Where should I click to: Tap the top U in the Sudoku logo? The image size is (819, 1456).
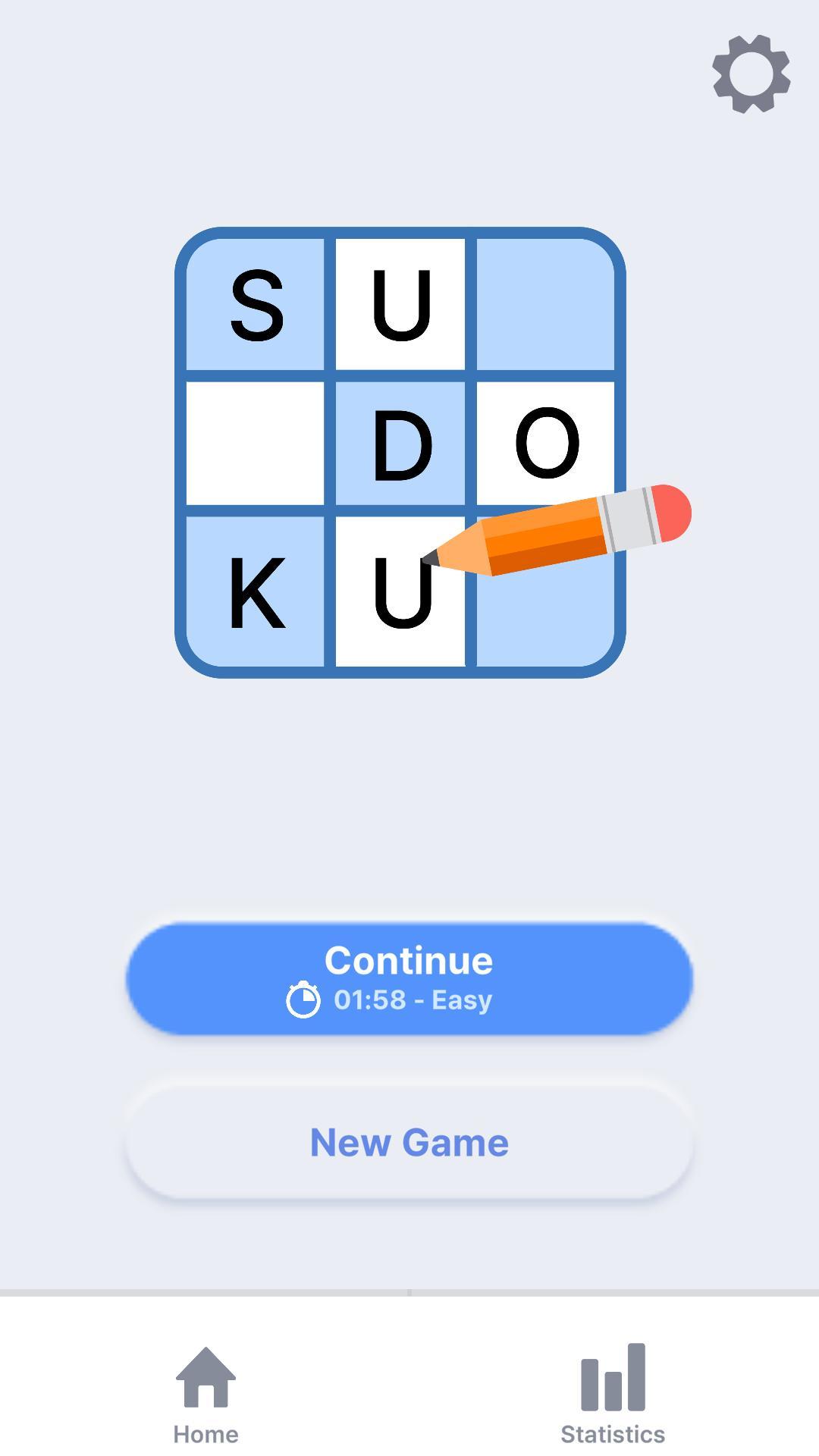[400, 307]
